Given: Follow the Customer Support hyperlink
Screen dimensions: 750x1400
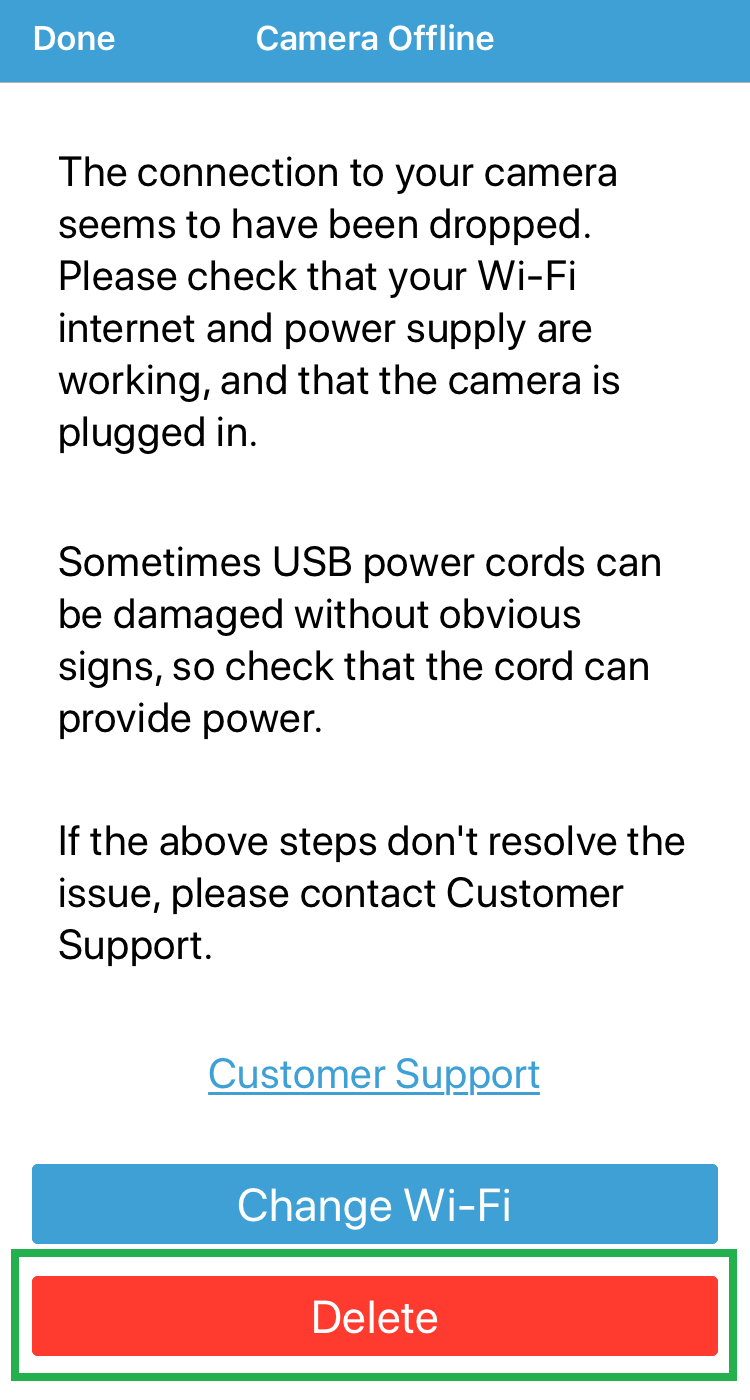Looking at the screenshot, I should pos(373,1073).
